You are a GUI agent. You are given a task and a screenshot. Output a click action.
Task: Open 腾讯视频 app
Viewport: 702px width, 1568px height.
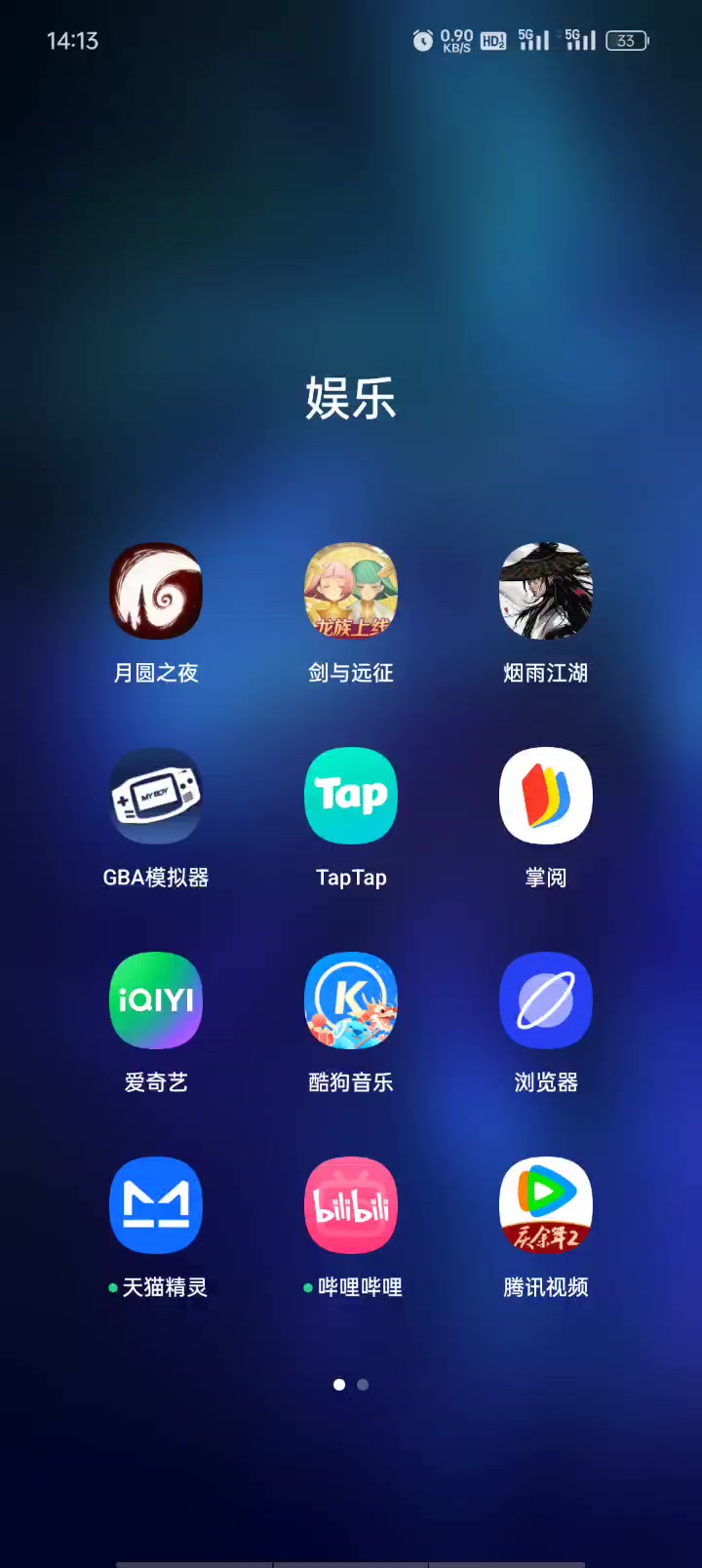click(x=546, y=1205)
